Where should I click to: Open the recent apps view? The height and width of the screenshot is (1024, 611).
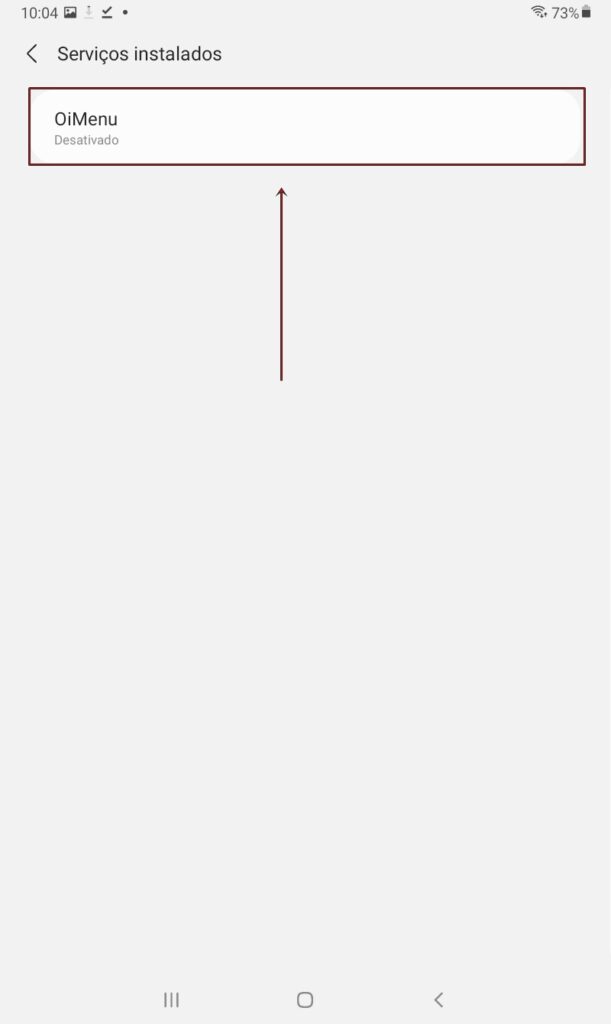click(x=171, y=999)
